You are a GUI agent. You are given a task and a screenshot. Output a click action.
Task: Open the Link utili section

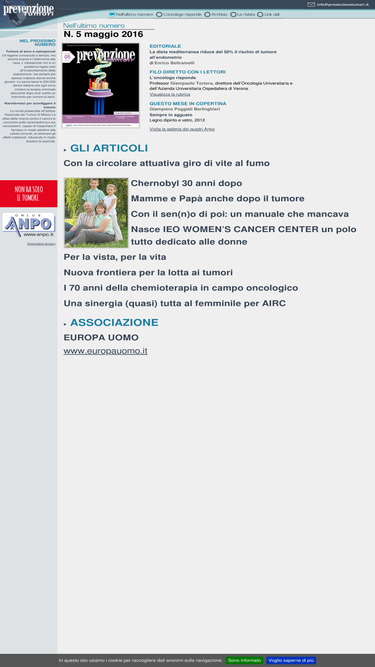268,14
